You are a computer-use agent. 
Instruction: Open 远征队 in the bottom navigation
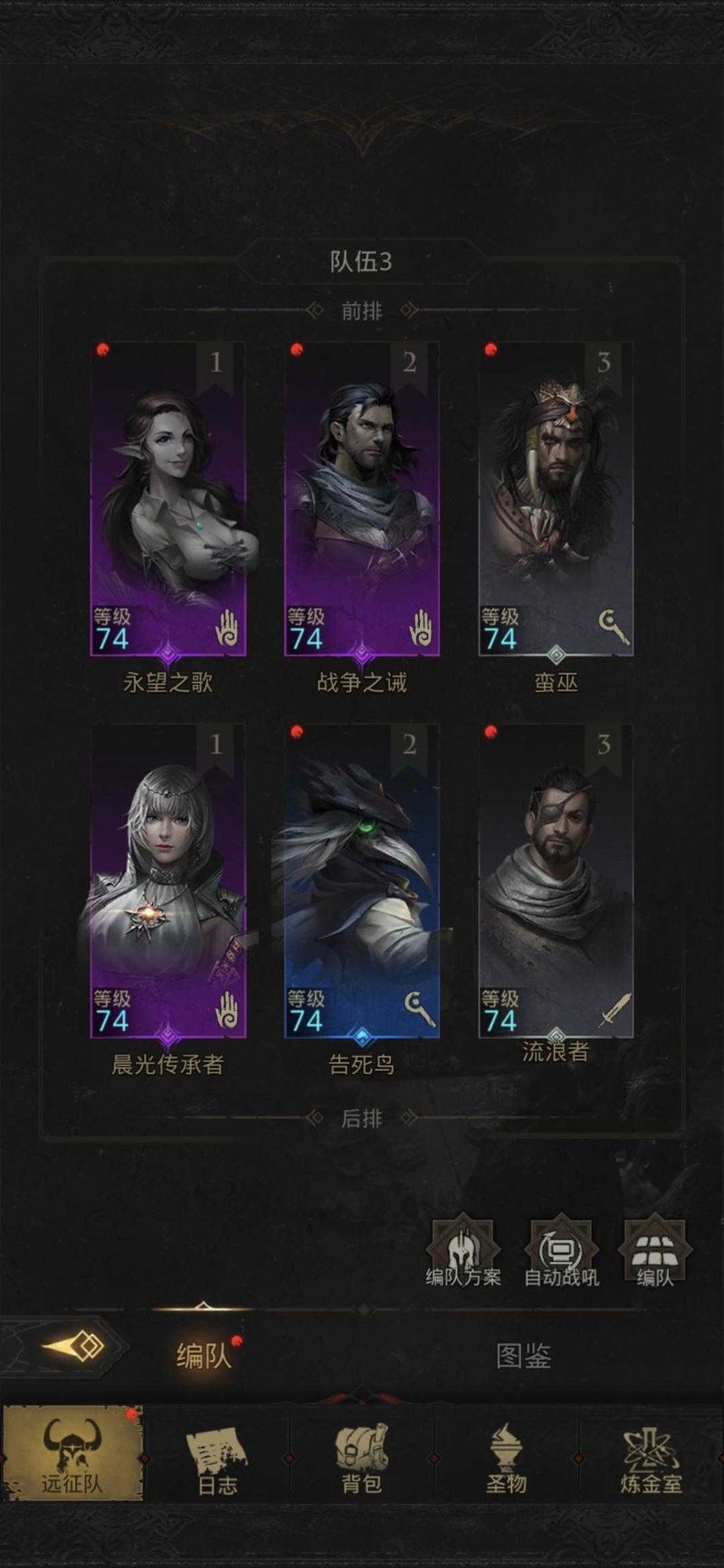point(72,1452)
